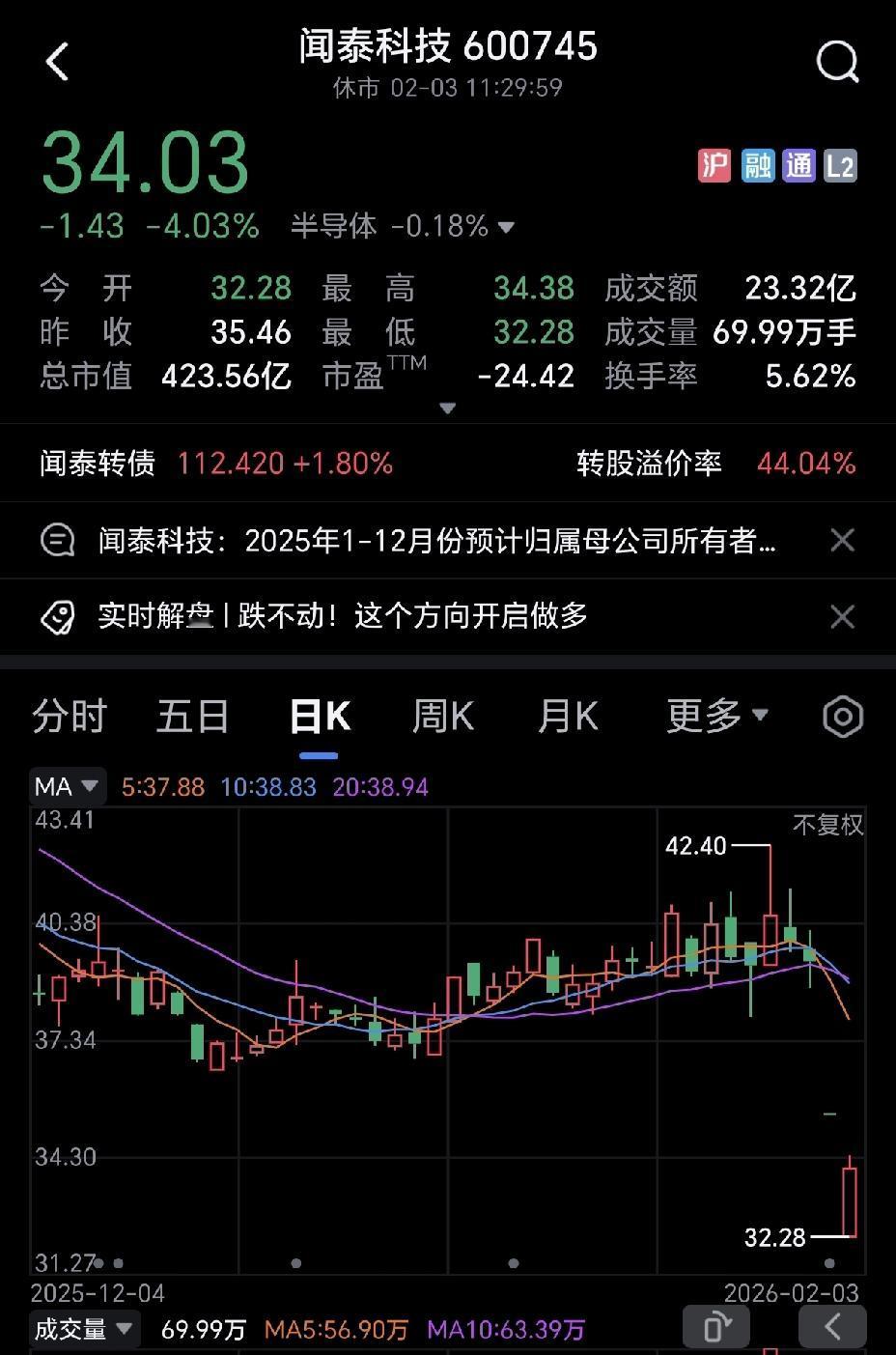Switch to the 分时 intraday tab
The height and width of the screenshot is (1355, 896).
pyautogui.click(x=69, y=716)
